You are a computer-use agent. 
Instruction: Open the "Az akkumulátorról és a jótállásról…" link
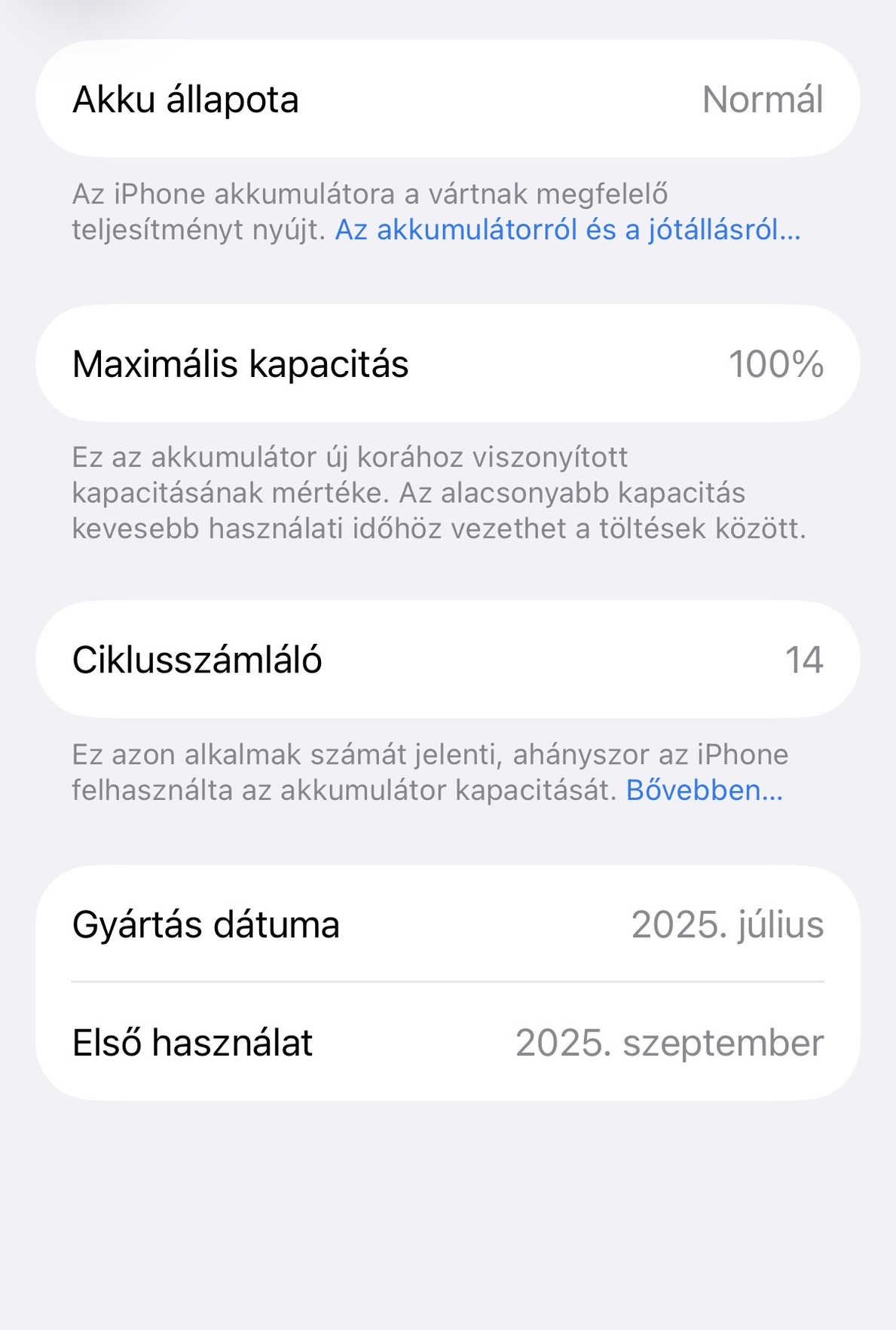pyautogui.click(x=567, y=230)
